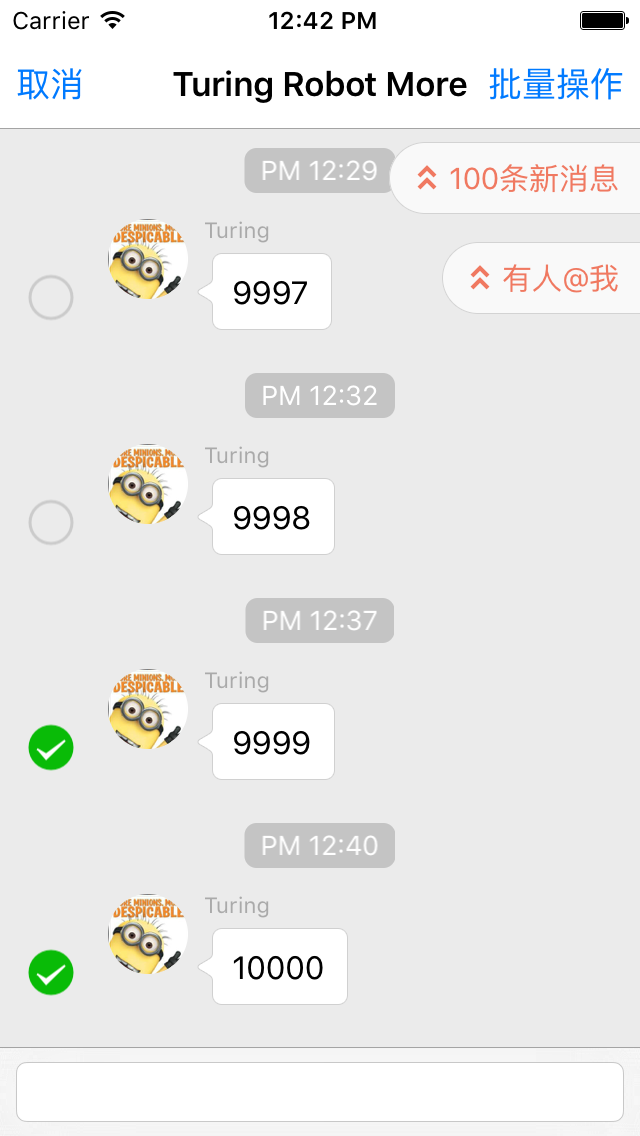
Task: Deselect the message 9999
Action: point(51,747)
